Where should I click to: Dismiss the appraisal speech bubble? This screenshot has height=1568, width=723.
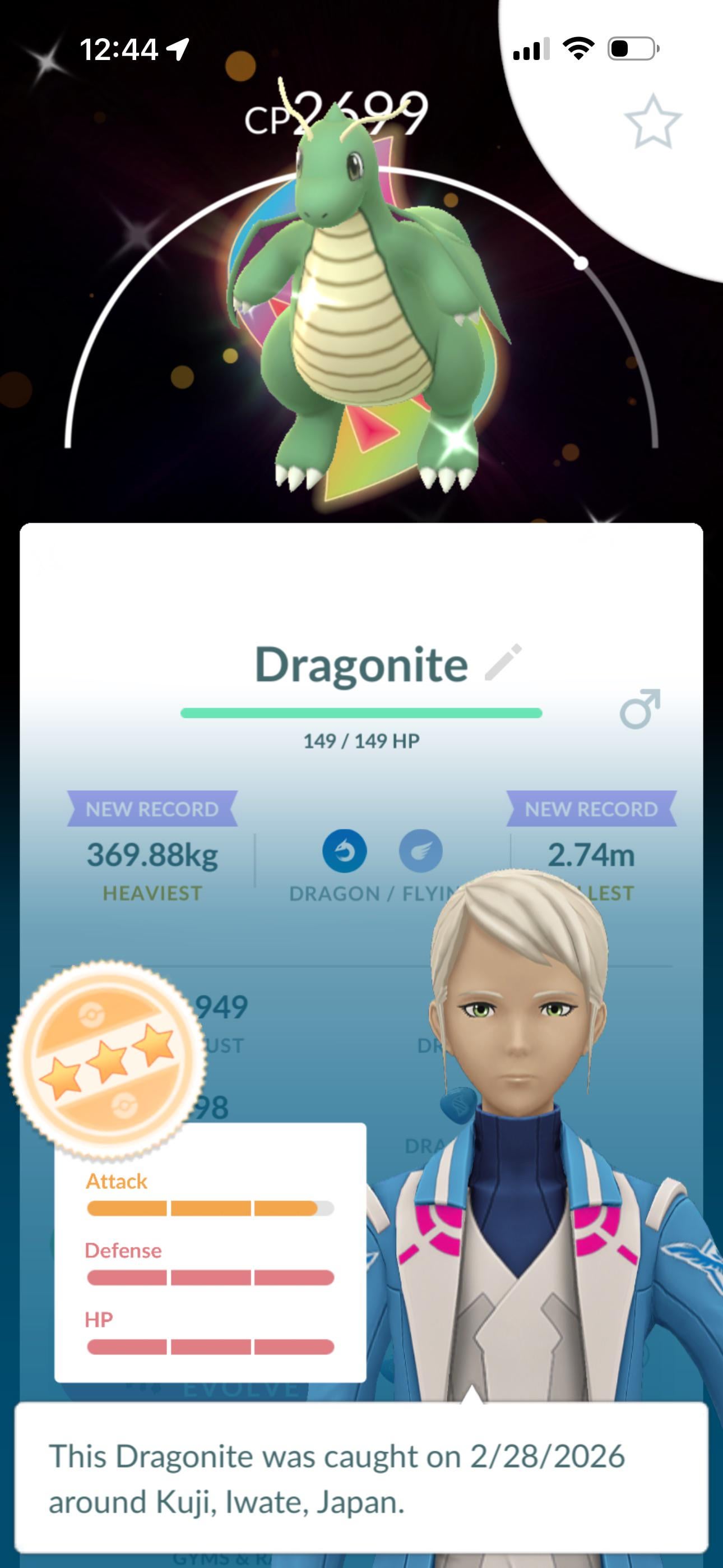tap(361, 1478)
